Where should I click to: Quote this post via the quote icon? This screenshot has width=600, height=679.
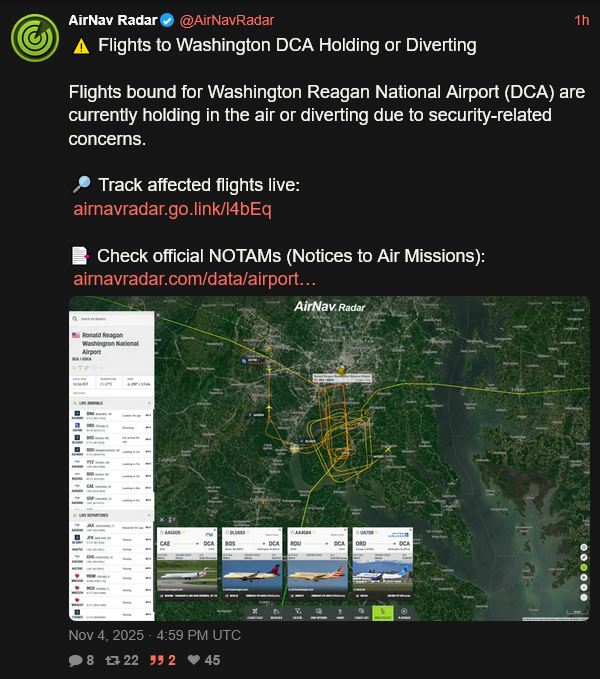[x=156, y=660]
